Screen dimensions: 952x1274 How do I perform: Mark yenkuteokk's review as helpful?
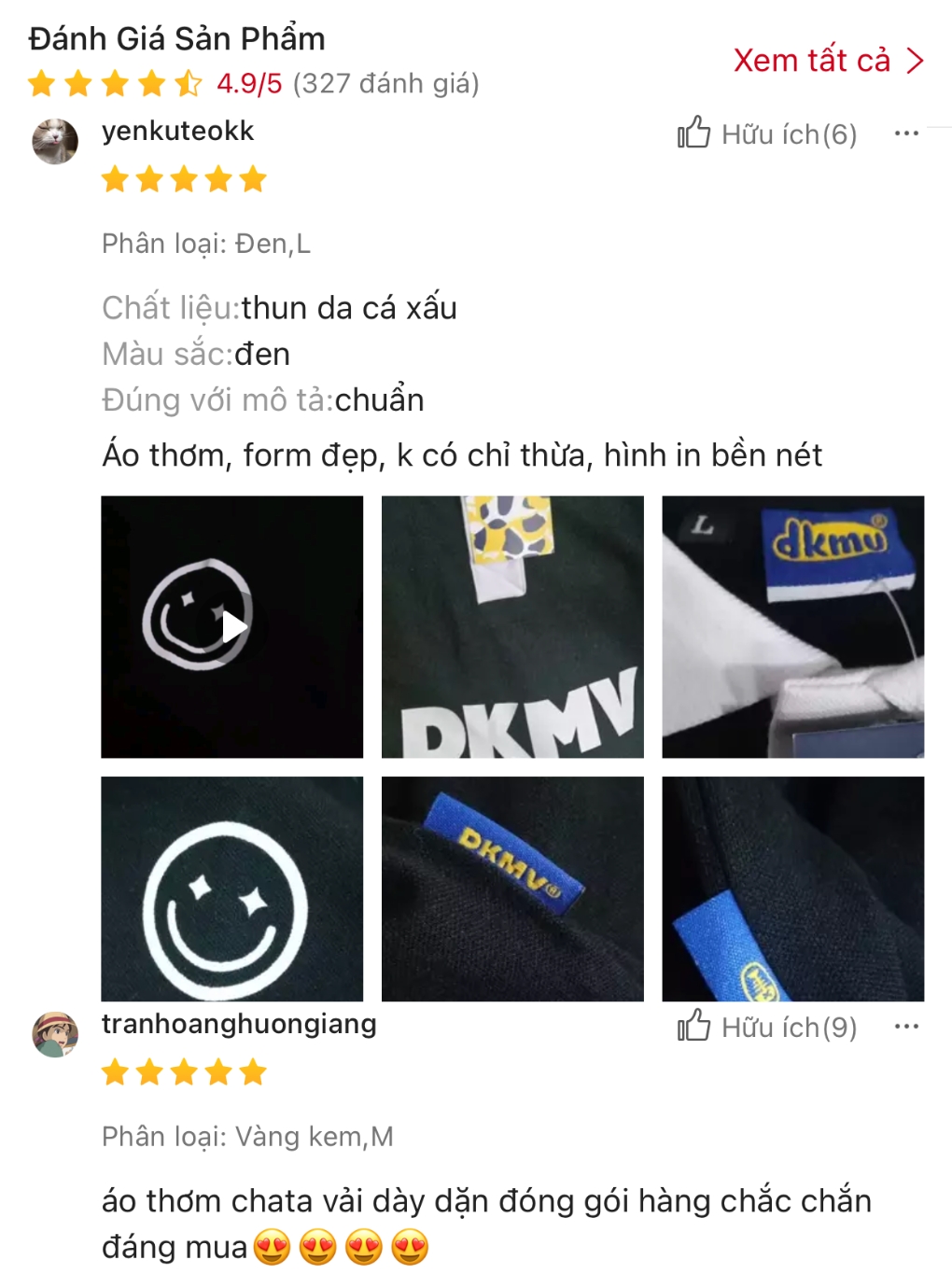(x=766, y=134)
